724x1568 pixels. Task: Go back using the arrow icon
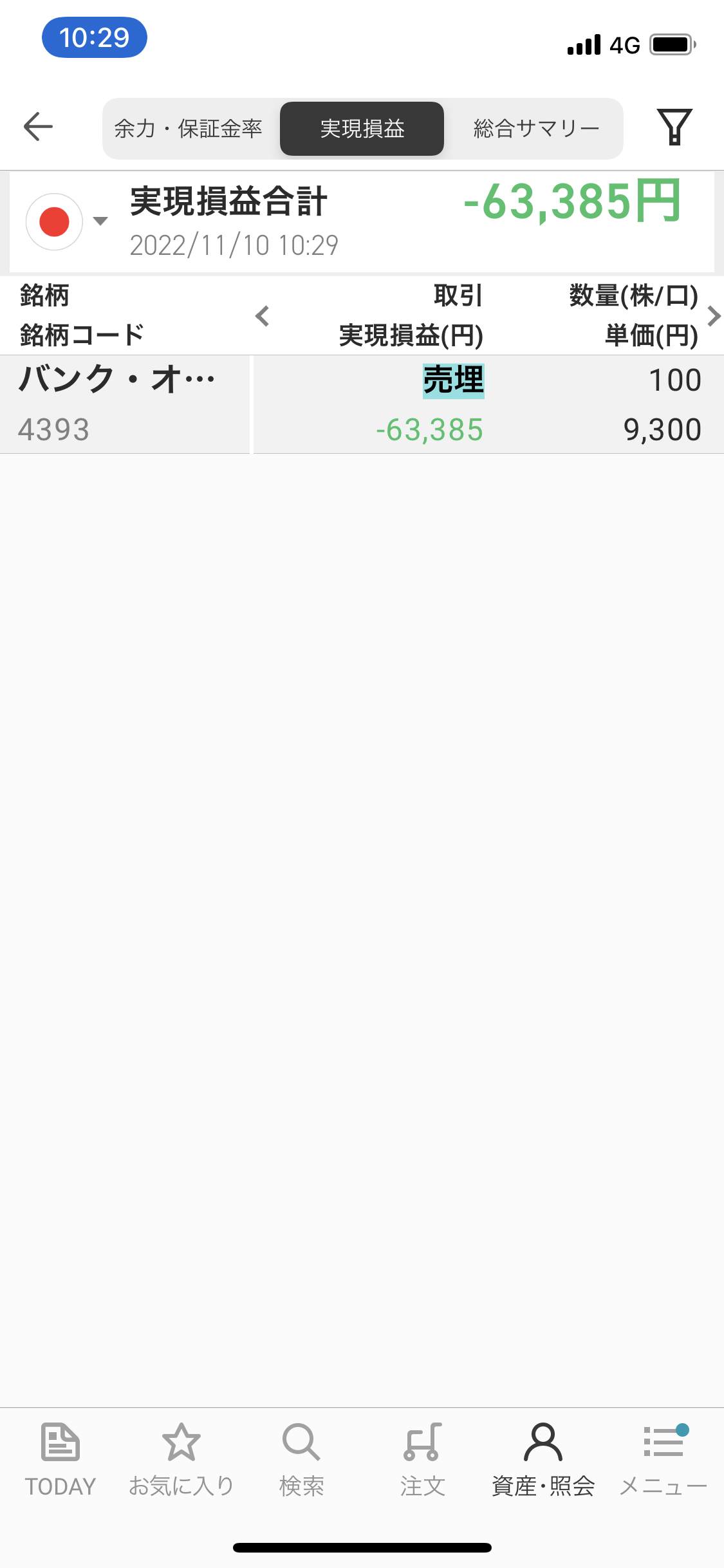point(38,126)
